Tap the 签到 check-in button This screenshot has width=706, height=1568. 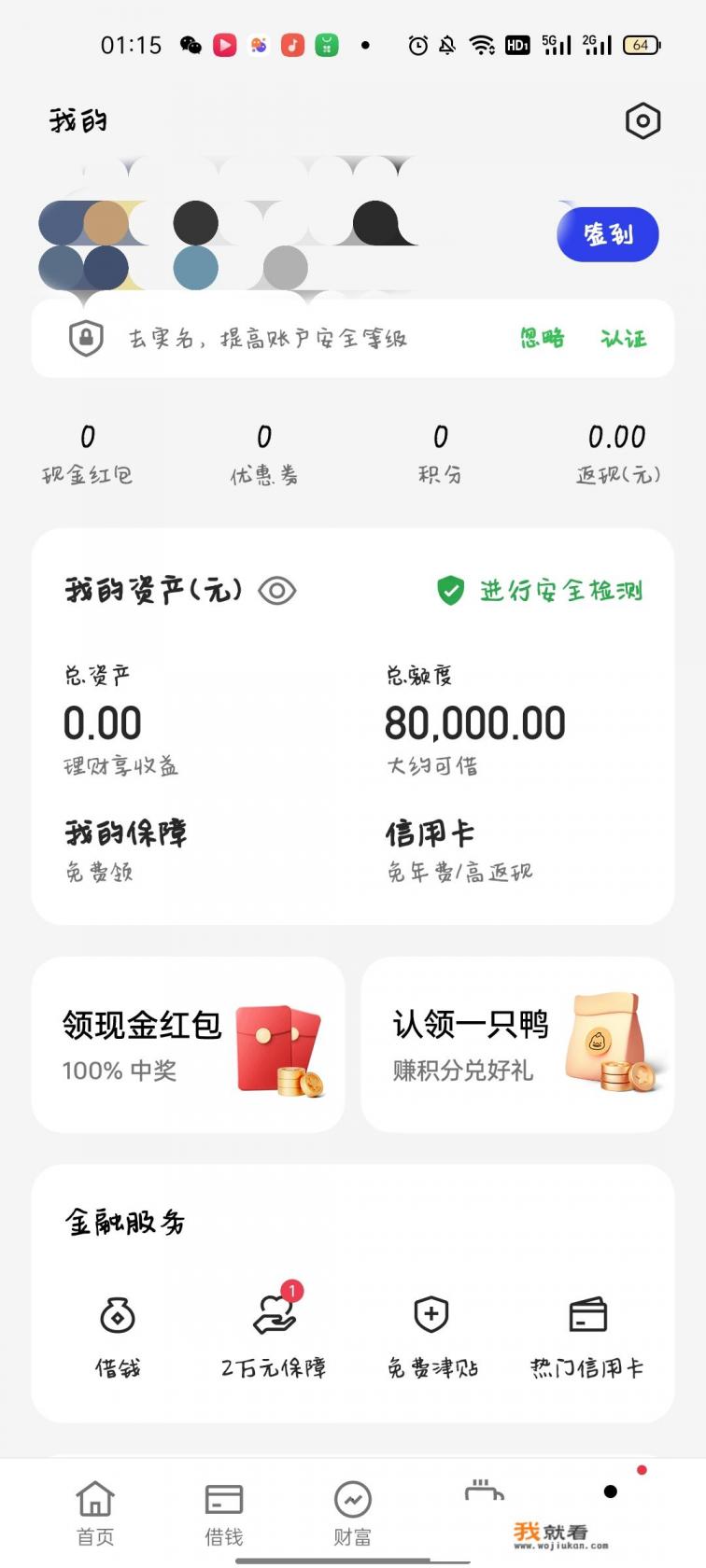pyautogui.click(x=607, y=234)
